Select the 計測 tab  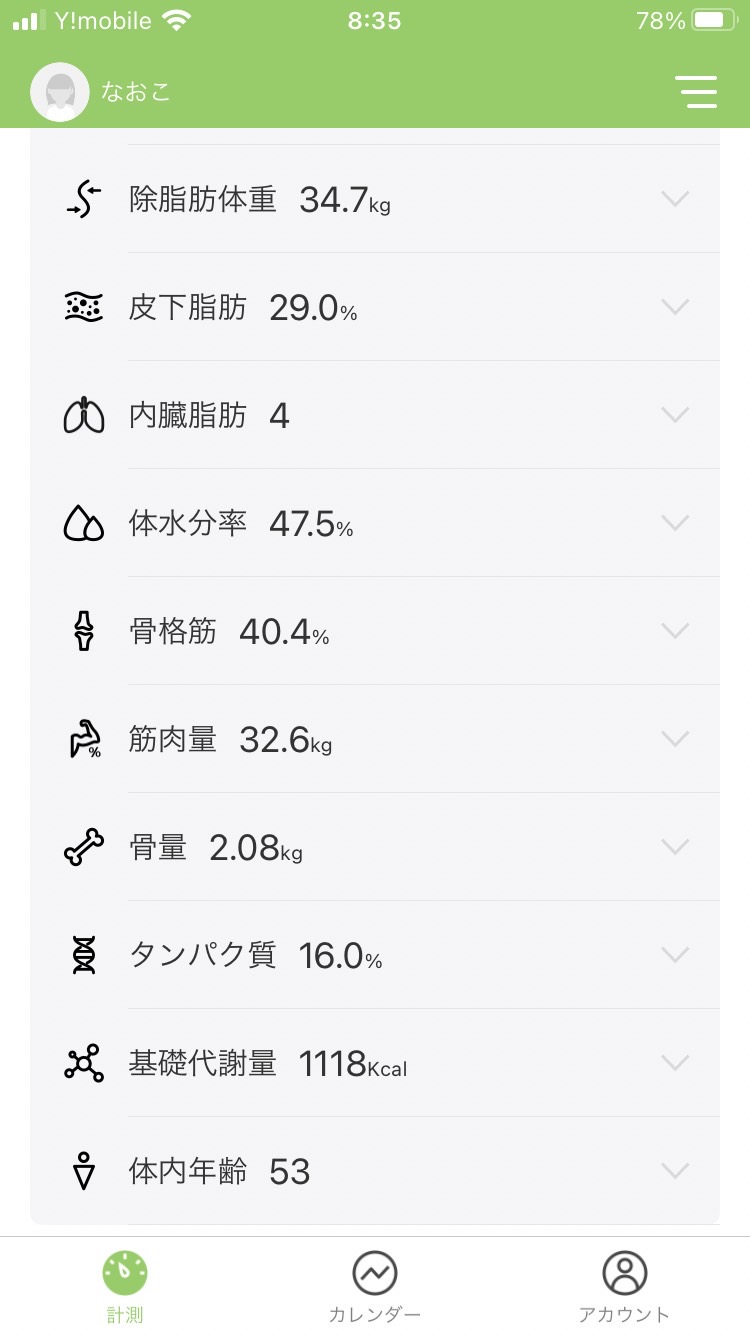point(125,1286)
